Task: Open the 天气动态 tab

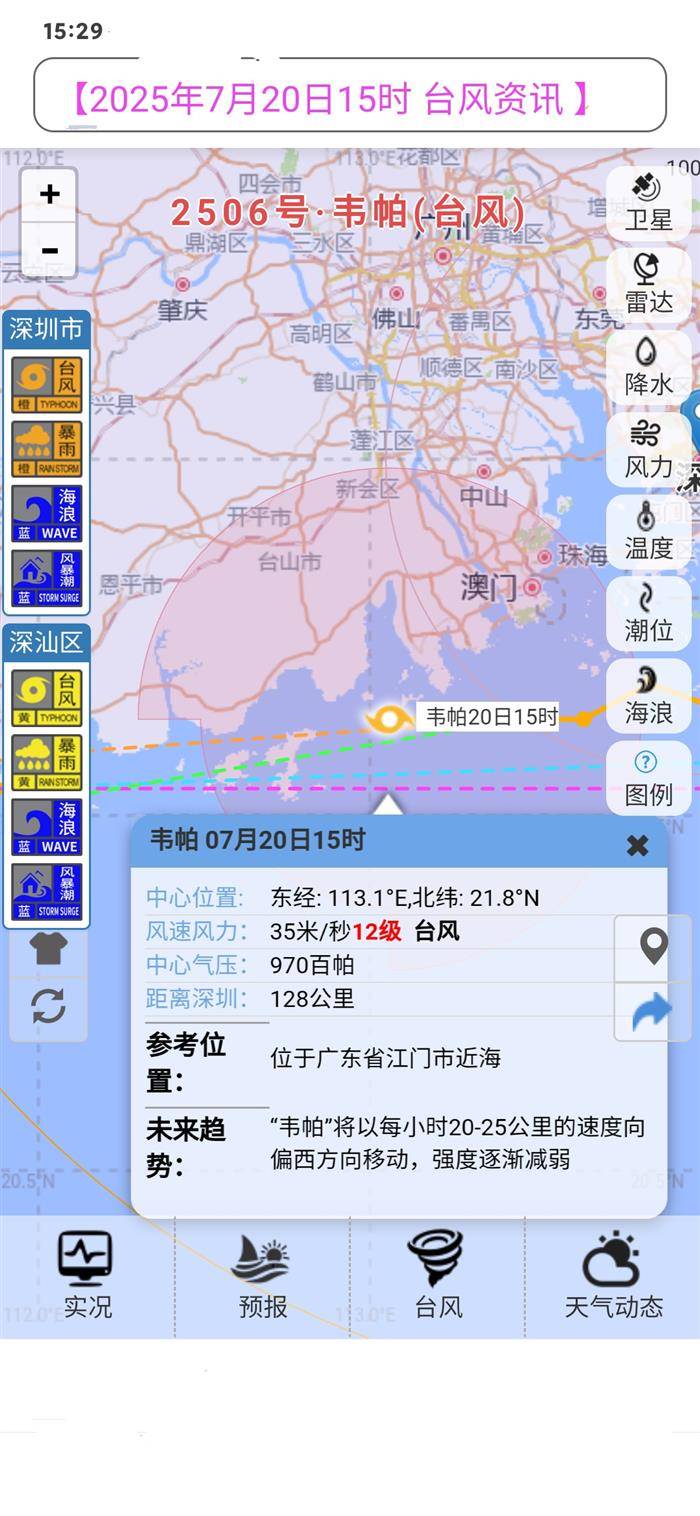Action: (x=613, y=1275)
